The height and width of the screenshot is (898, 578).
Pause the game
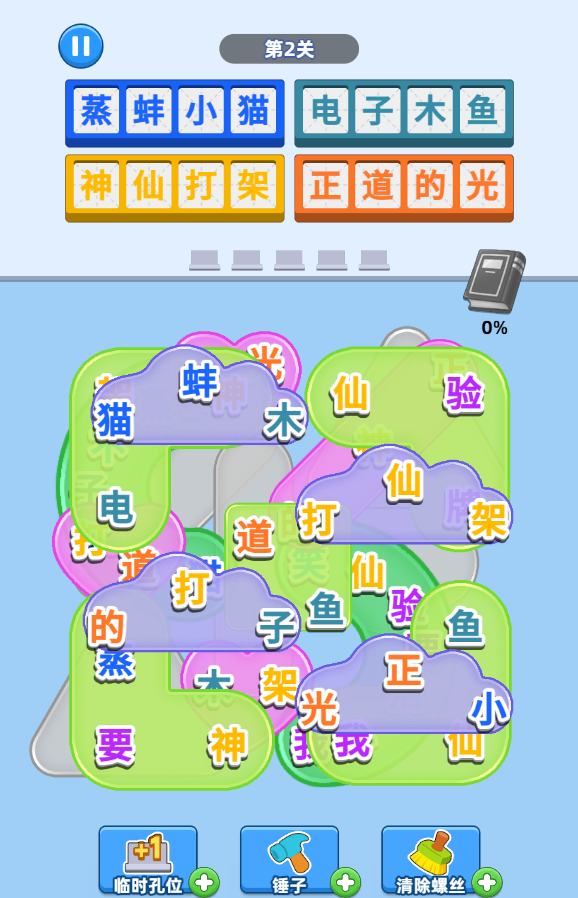click(x=81, y=46)
